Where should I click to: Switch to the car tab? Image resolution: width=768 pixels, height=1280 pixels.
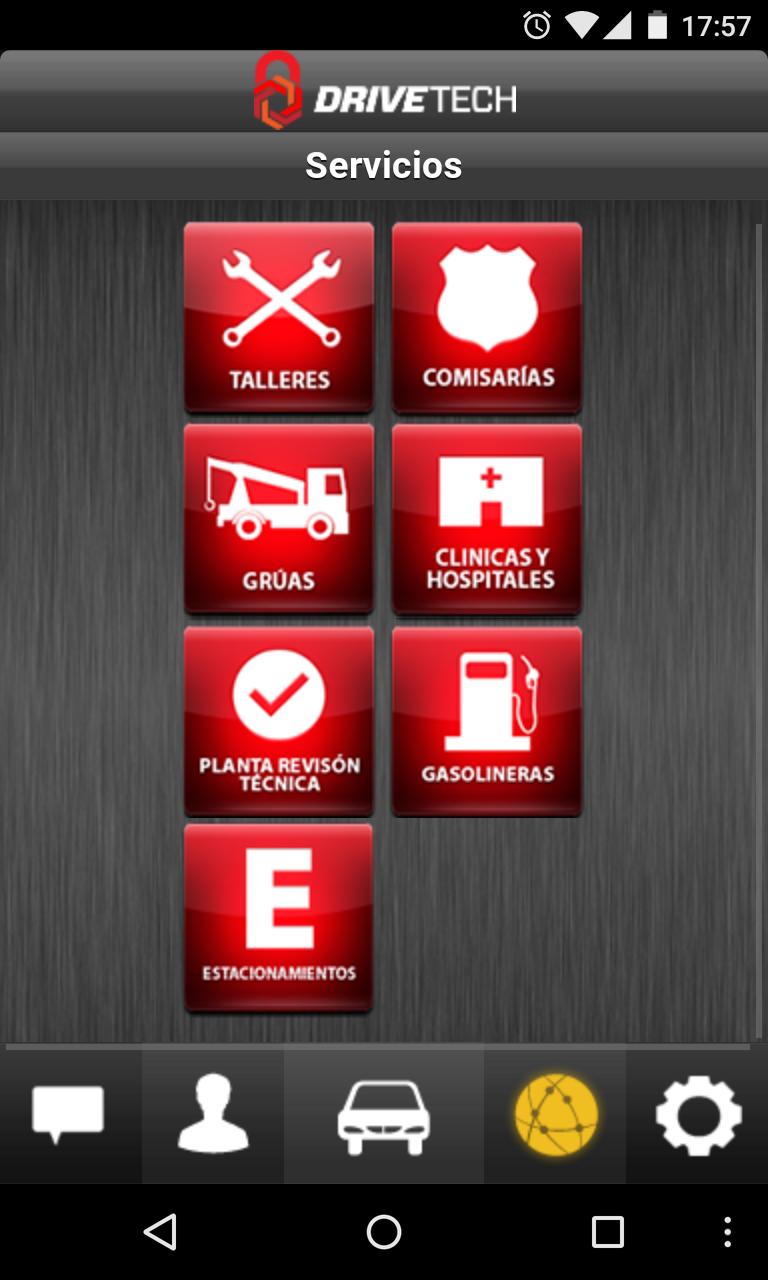pyautogui.click(x=384, y=1115)
